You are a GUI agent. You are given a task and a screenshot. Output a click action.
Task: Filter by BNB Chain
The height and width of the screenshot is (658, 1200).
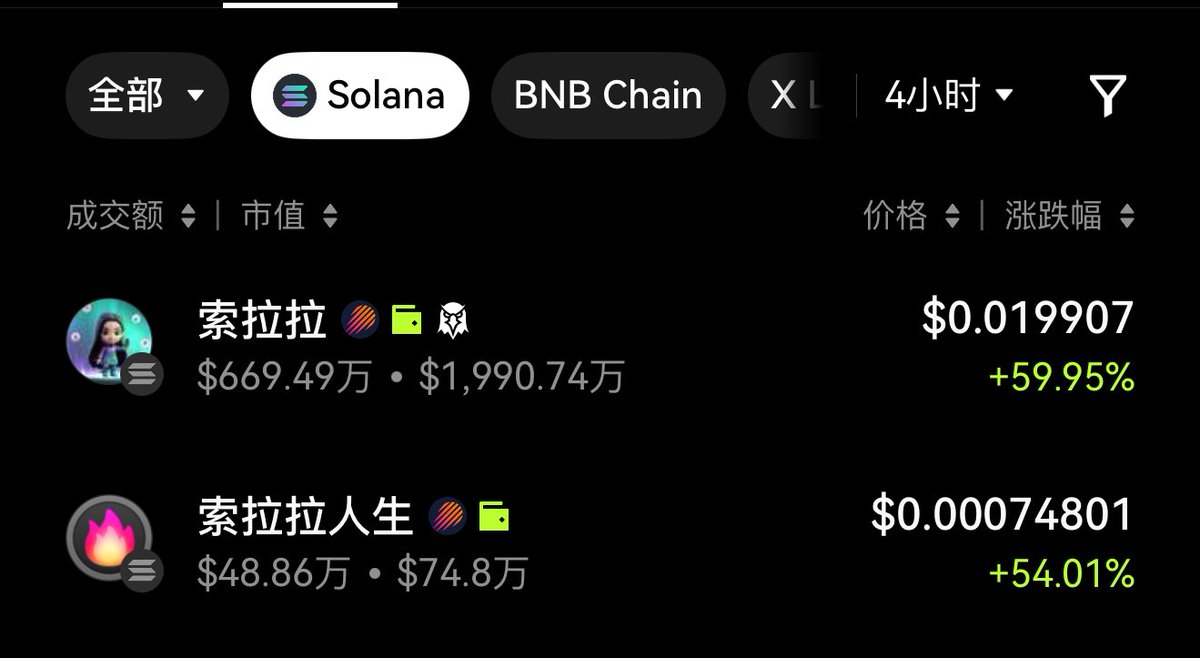(607, 96)
